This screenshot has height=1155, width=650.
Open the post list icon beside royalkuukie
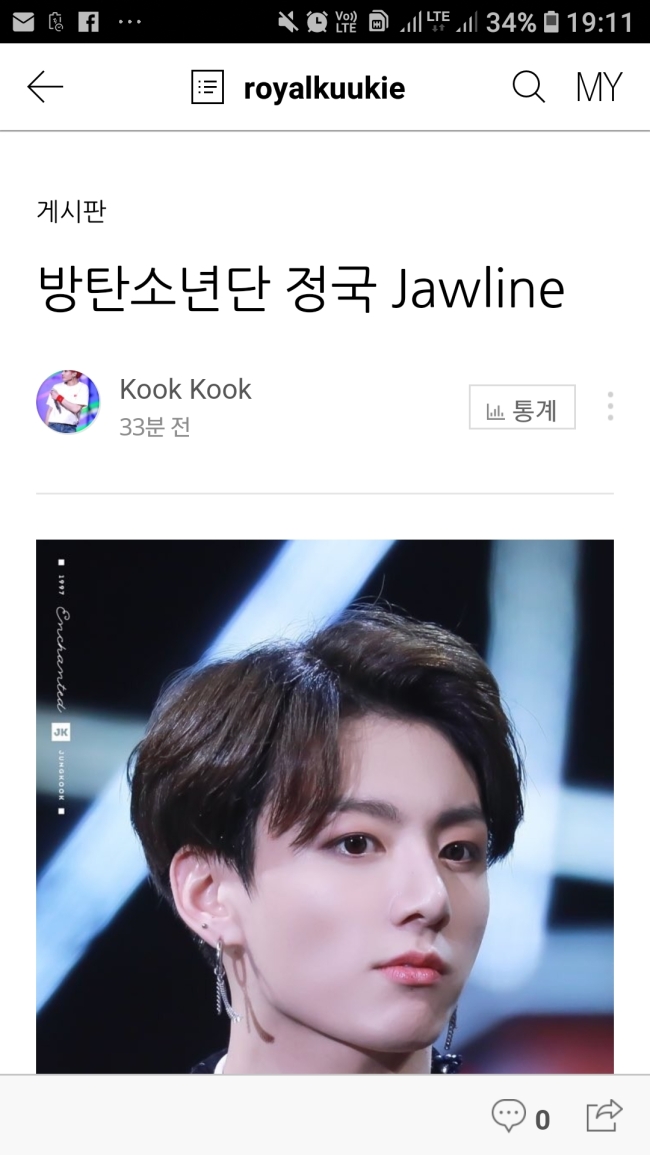(207, 88)
